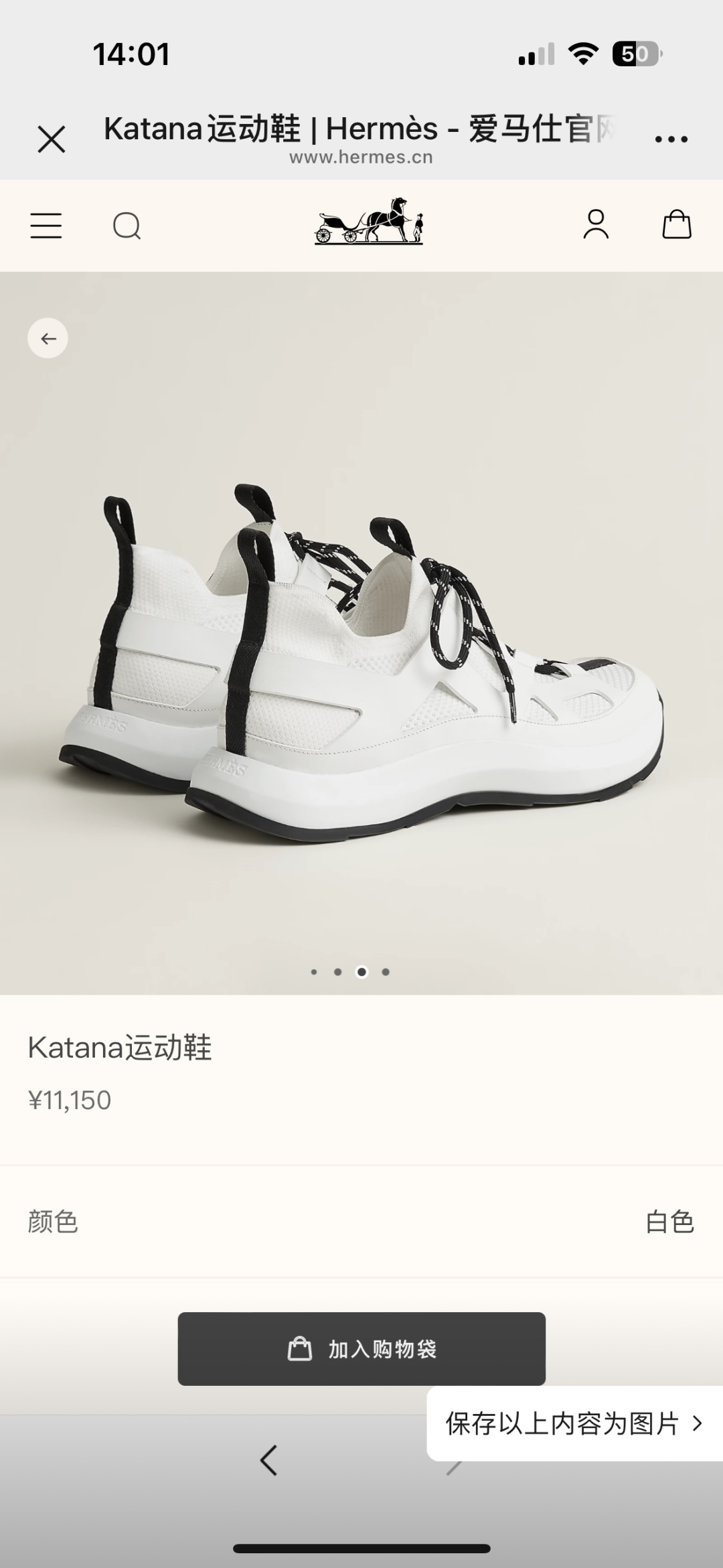Select the first image indicator dot
Screen dimensions: 723x1568
coord(314,972)
